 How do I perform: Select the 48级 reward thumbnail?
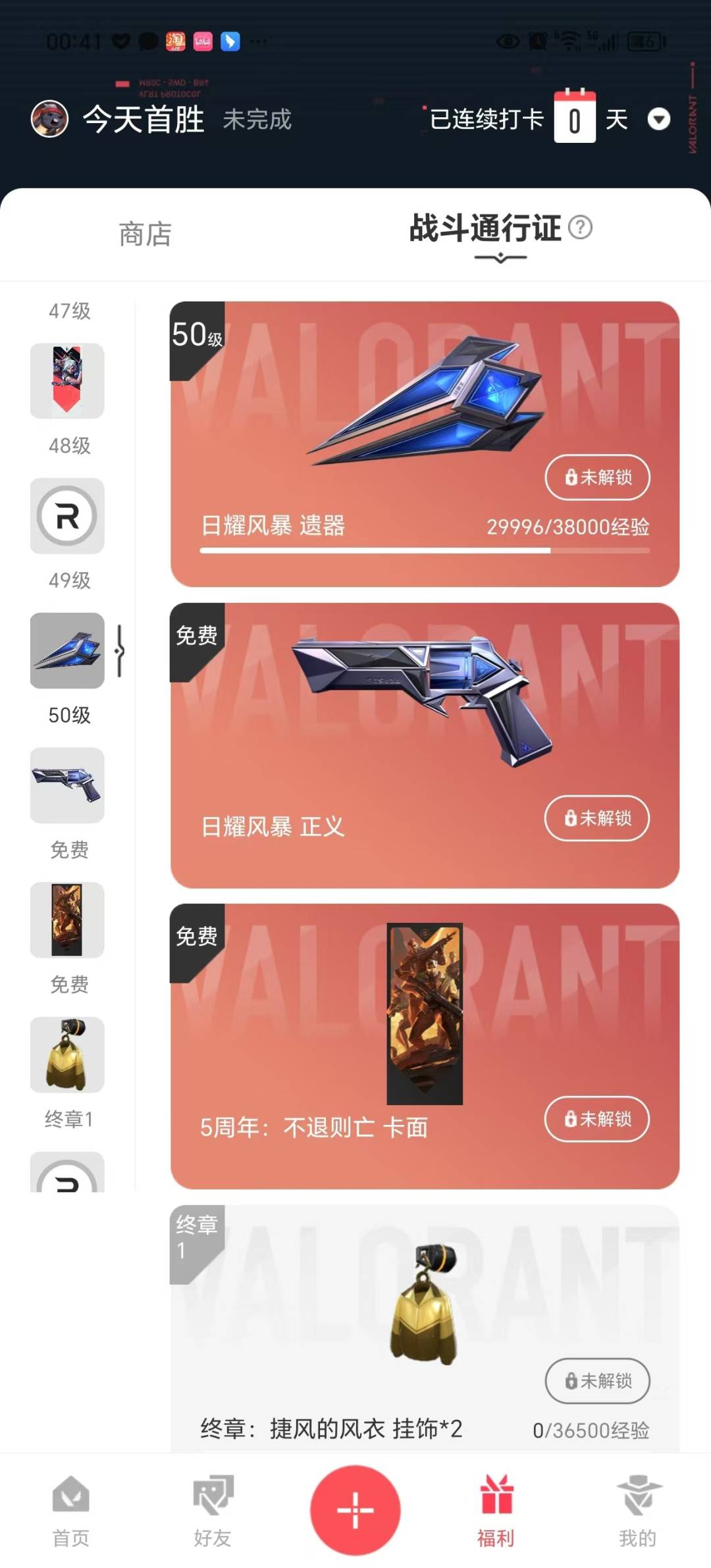coord(67,381)
